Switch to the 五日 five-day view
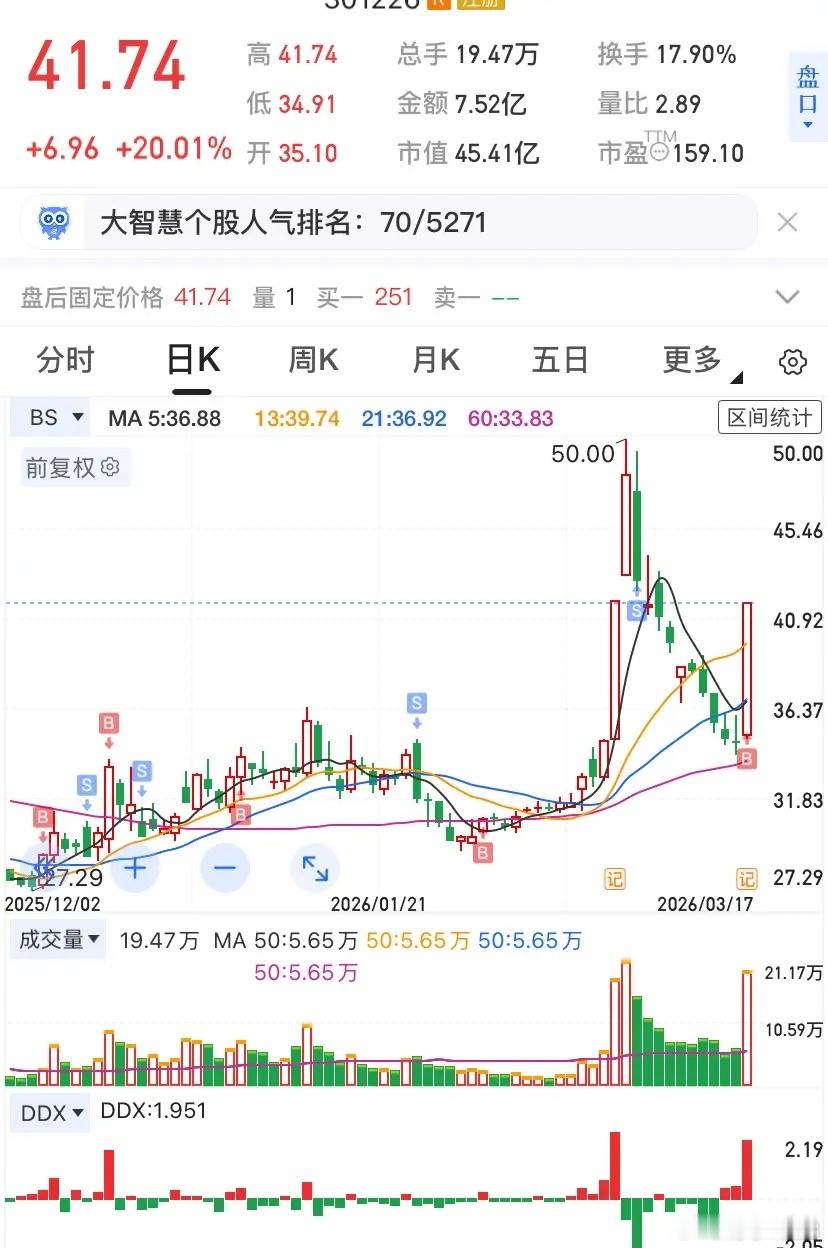The width and height of the screenshot is (828, 1248). 560,360
